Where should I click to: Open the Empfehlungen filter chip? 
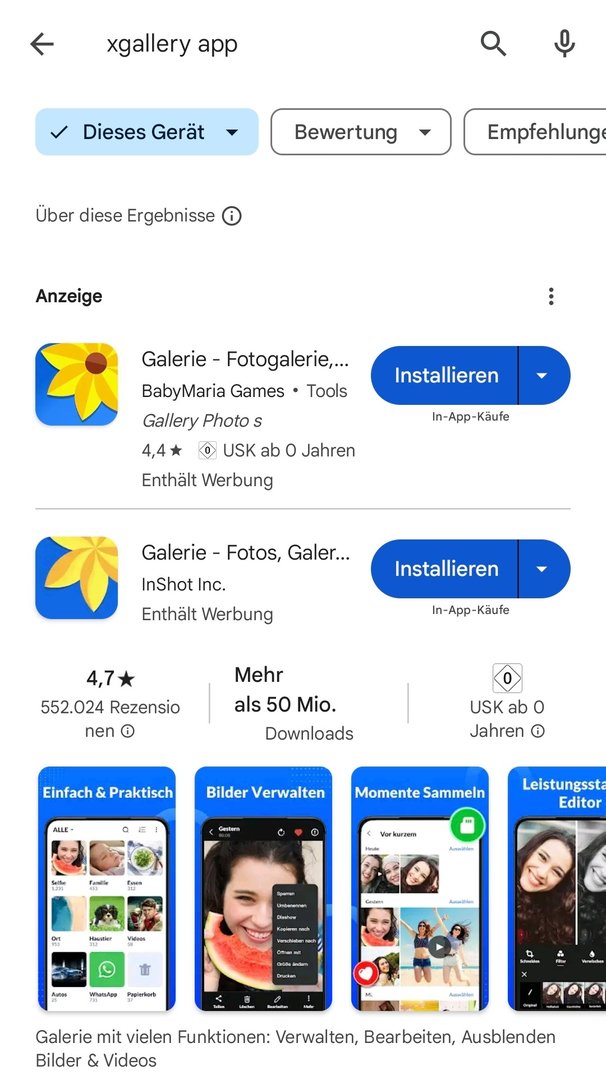[540, 132]
